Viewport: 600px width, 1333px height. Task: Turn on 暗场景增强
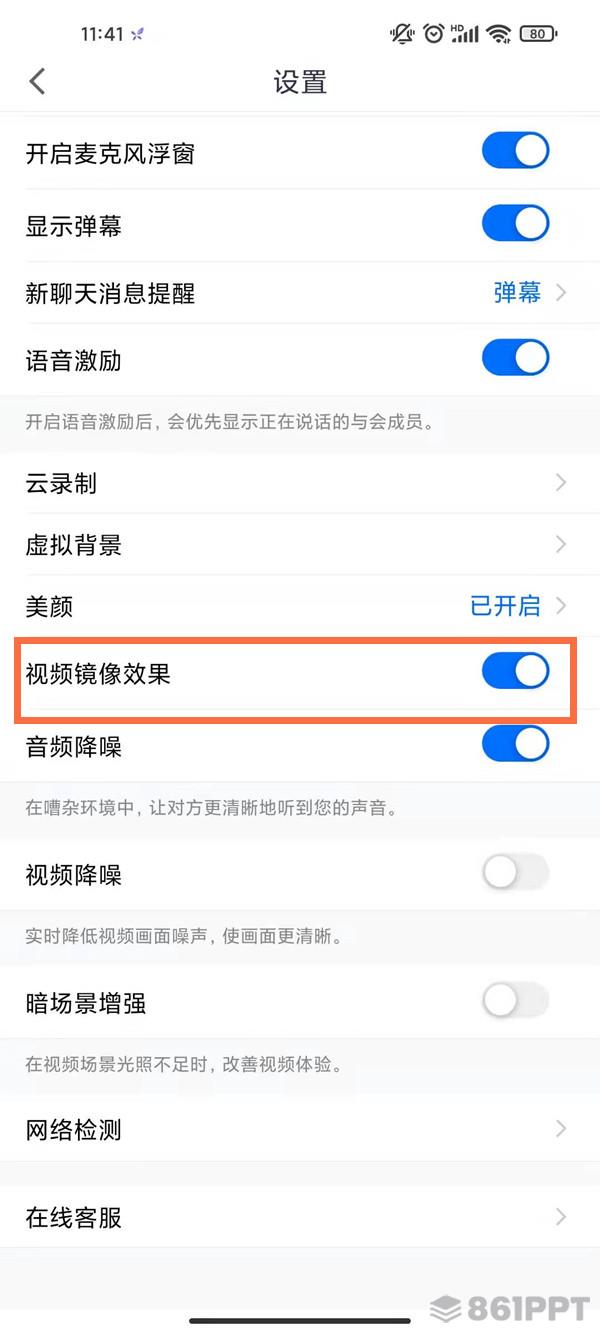click(515, 1000)
